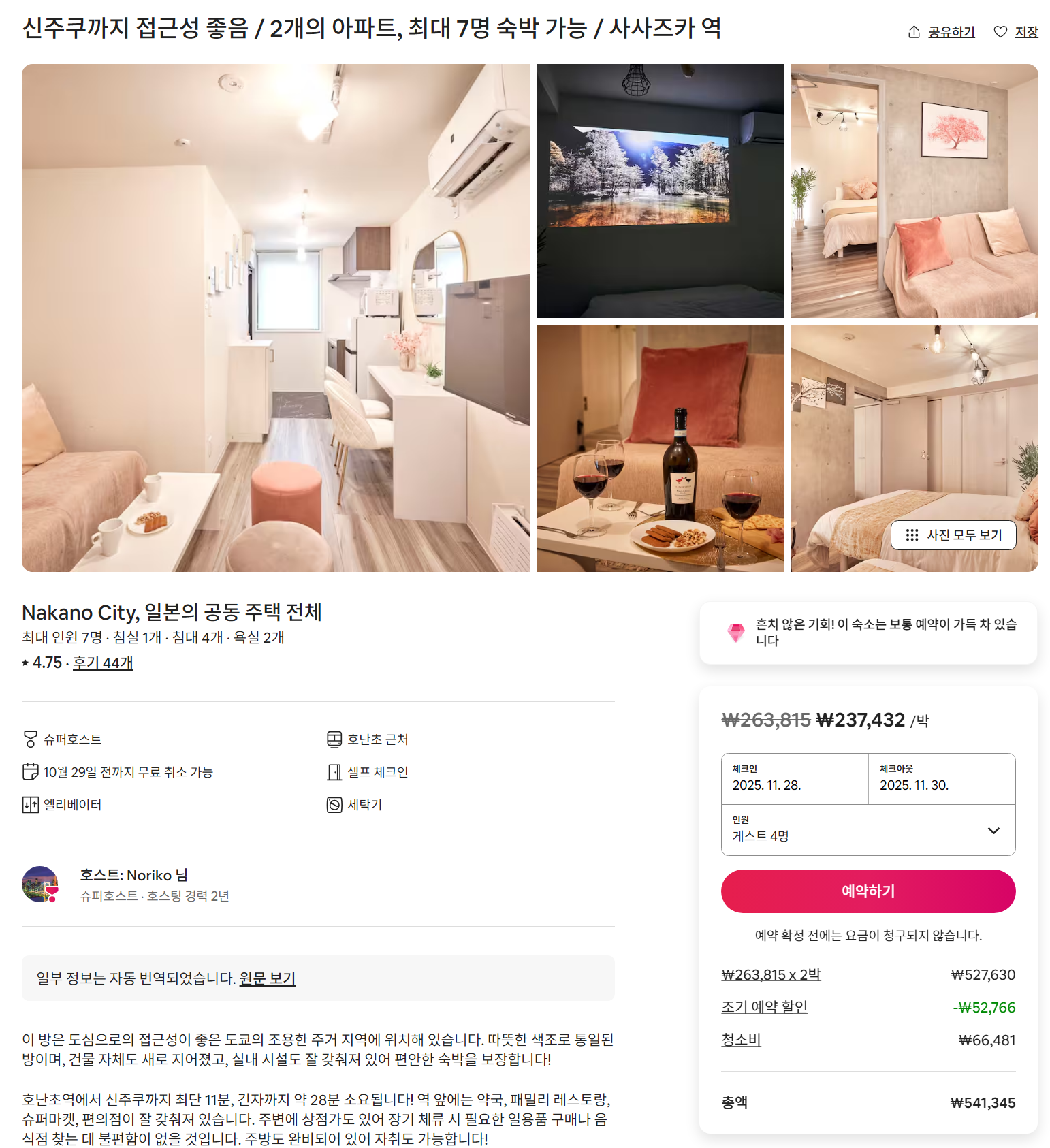Image resolution: width=1050 pixels, height=1148 pixels.
Task: Change the 체크인 date
Action: point(794,779)
